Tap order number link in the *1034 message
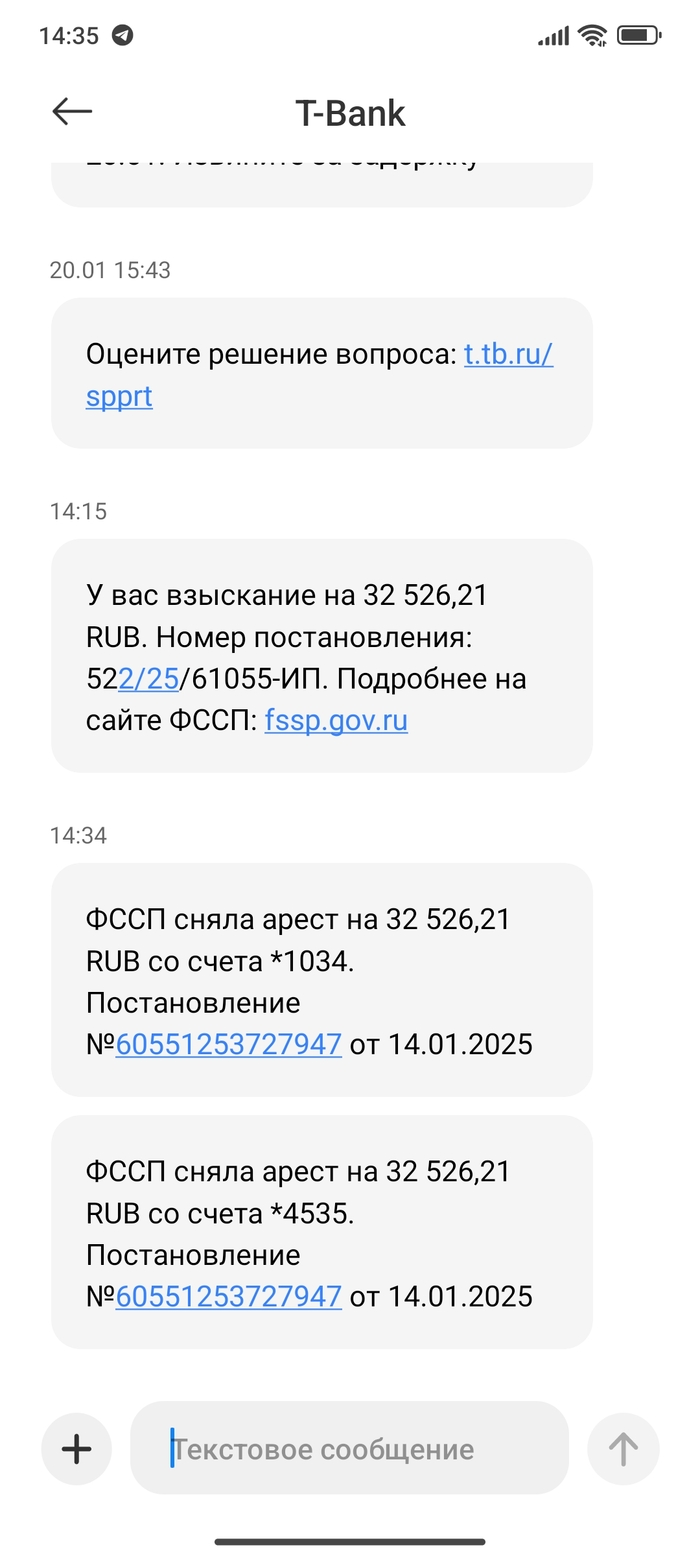 [x=229, y=1045]
